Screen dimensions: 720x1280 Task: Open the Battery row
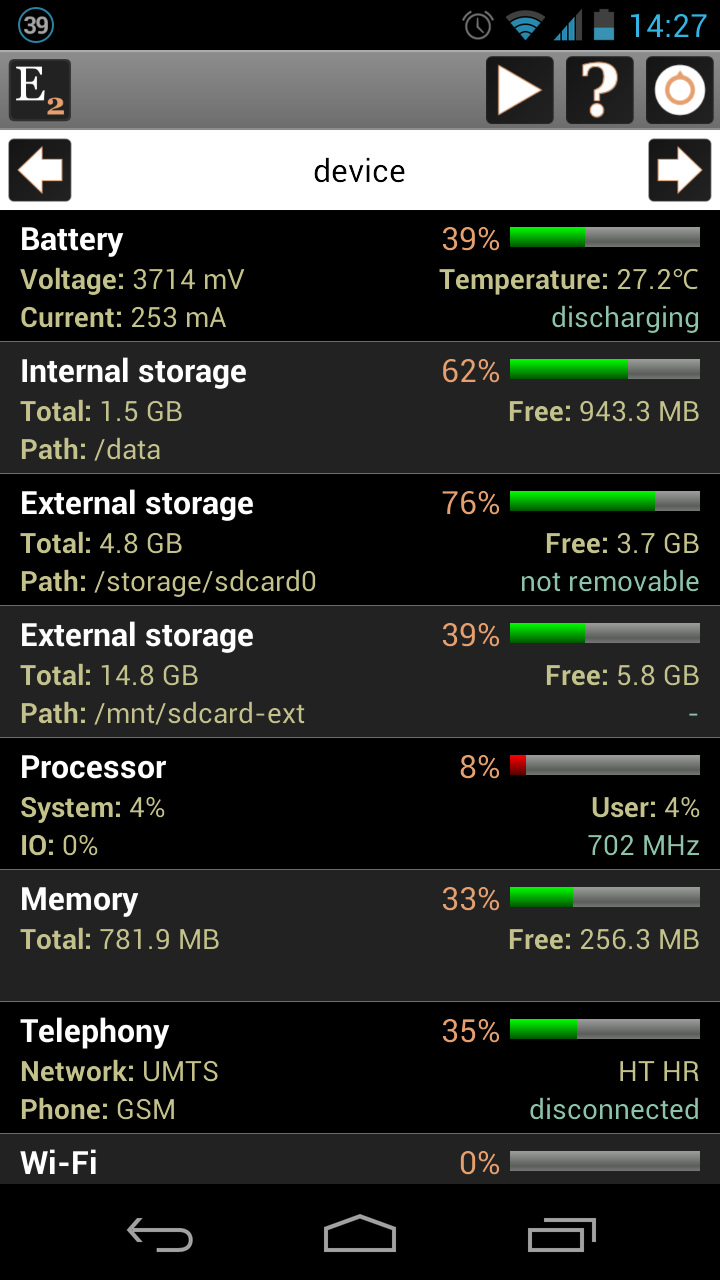click(360, 277)
